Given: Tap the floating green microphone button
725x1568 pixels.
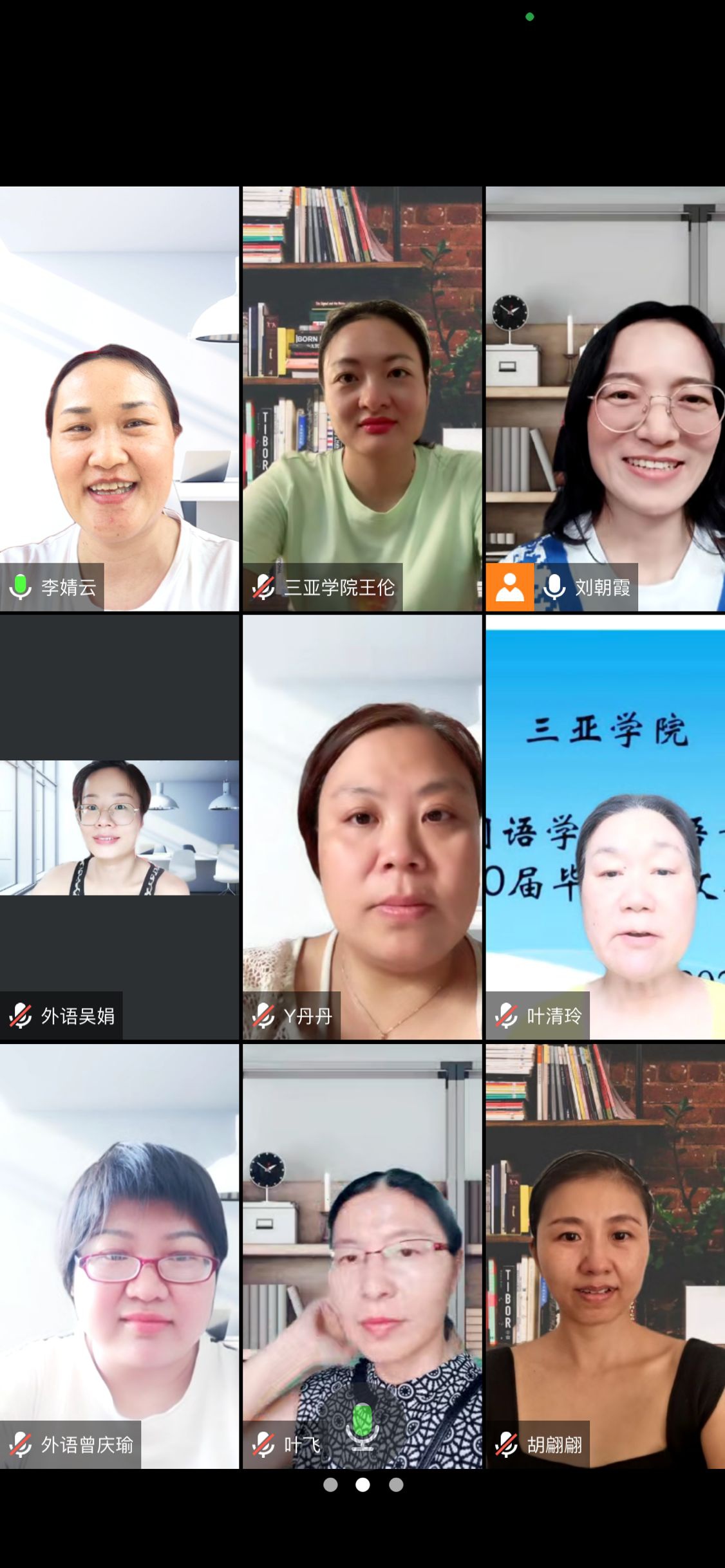Looking at the screenshot, I should (362, 1425).
